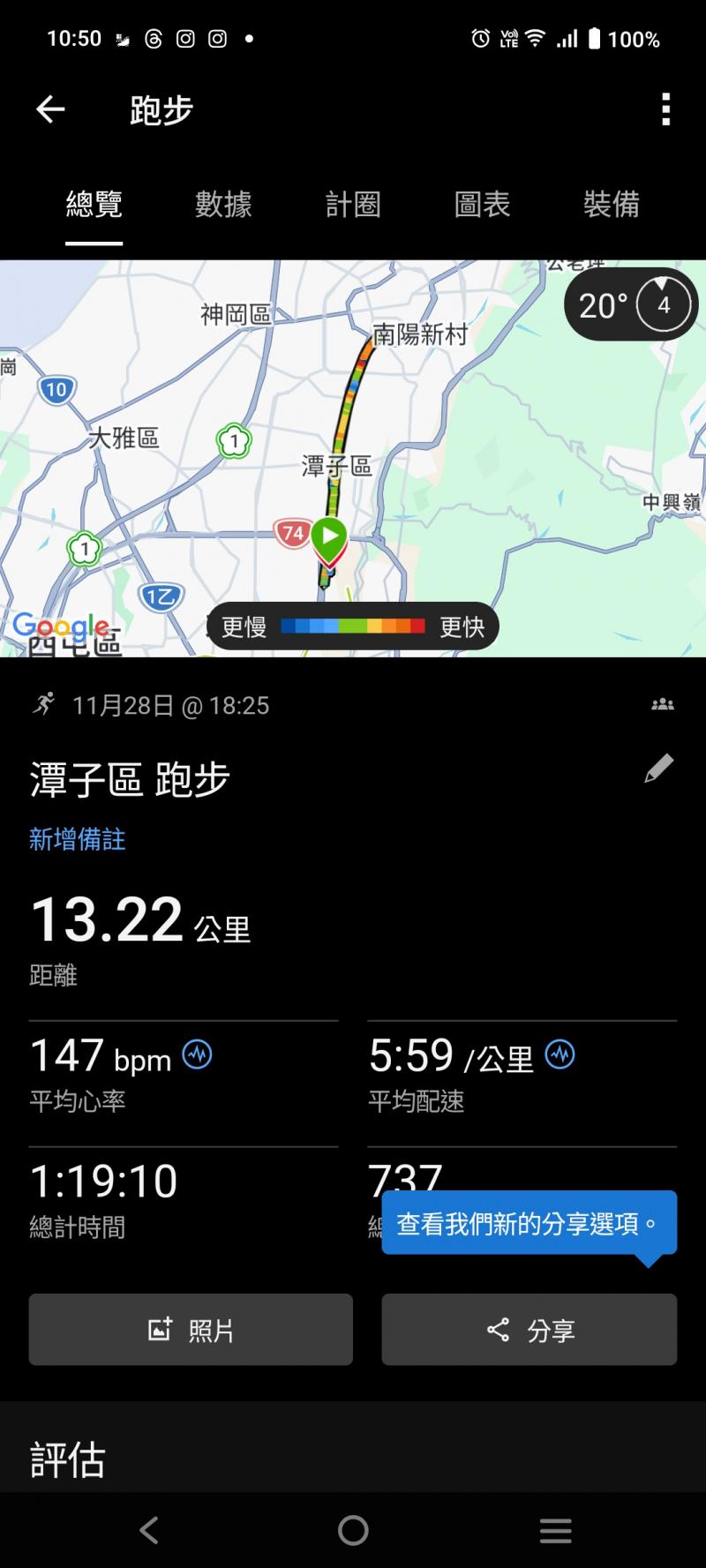This screenshot has height=1568, width=706.
Task: Show heart rate details next to 147 bpm
Action: (x=197, y=1054)
